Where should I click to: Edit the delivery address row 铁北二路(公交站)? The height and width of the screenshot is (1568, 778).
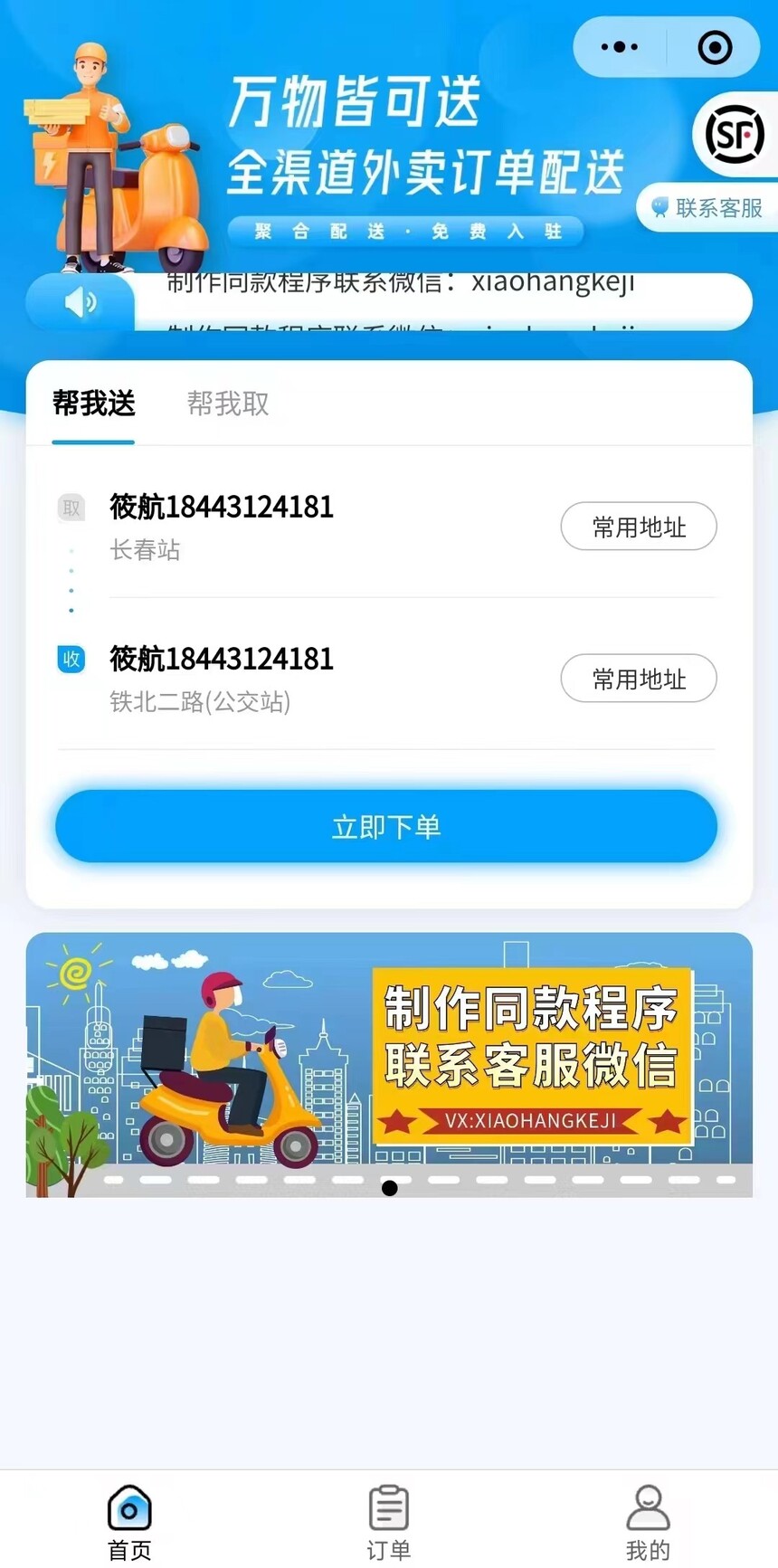click(x=271, y=678)
